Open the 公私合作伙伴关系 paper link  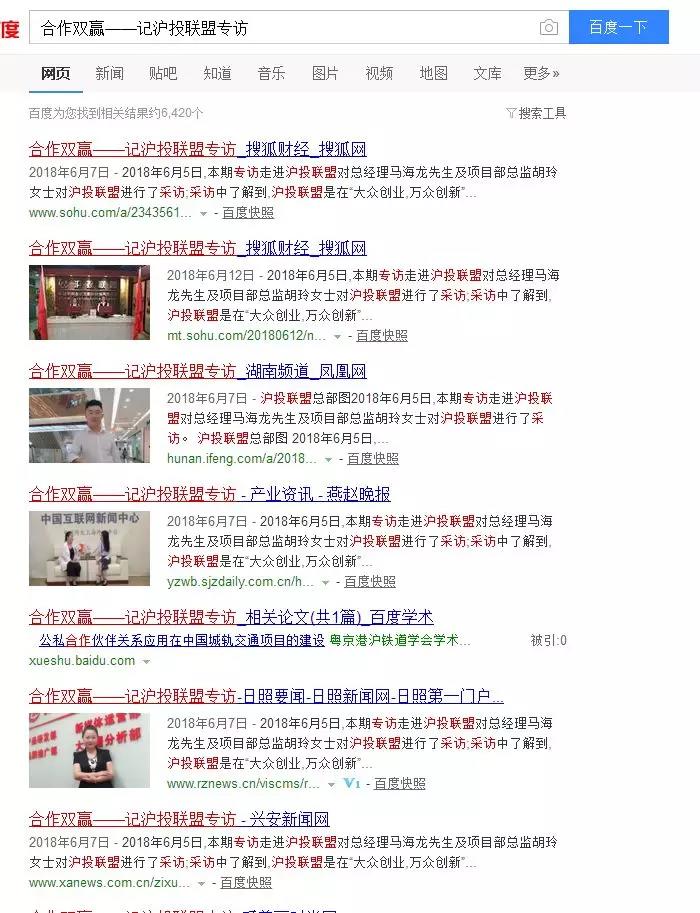point(182,640)
